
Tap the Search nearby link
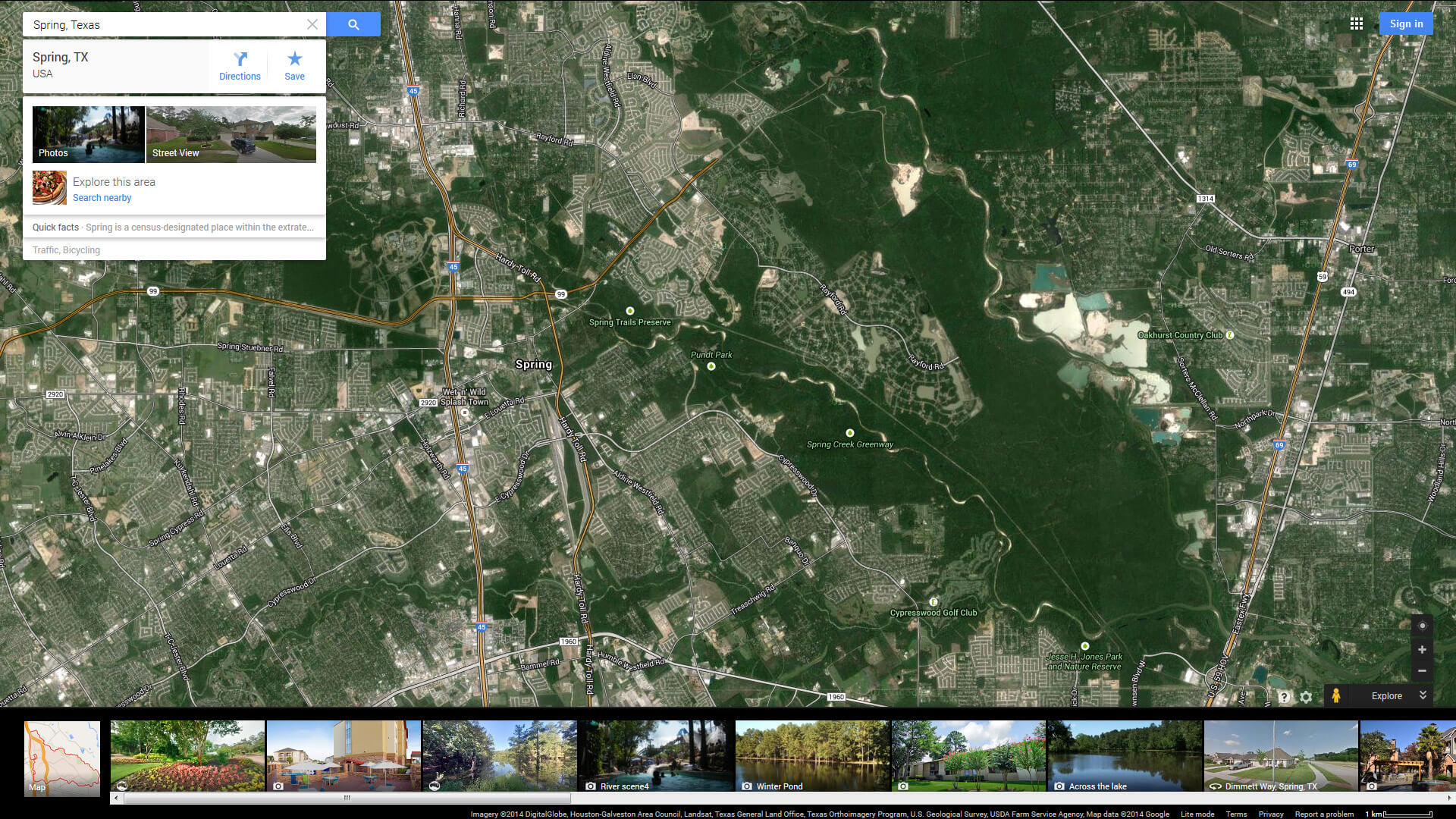[x=102, y=198]
